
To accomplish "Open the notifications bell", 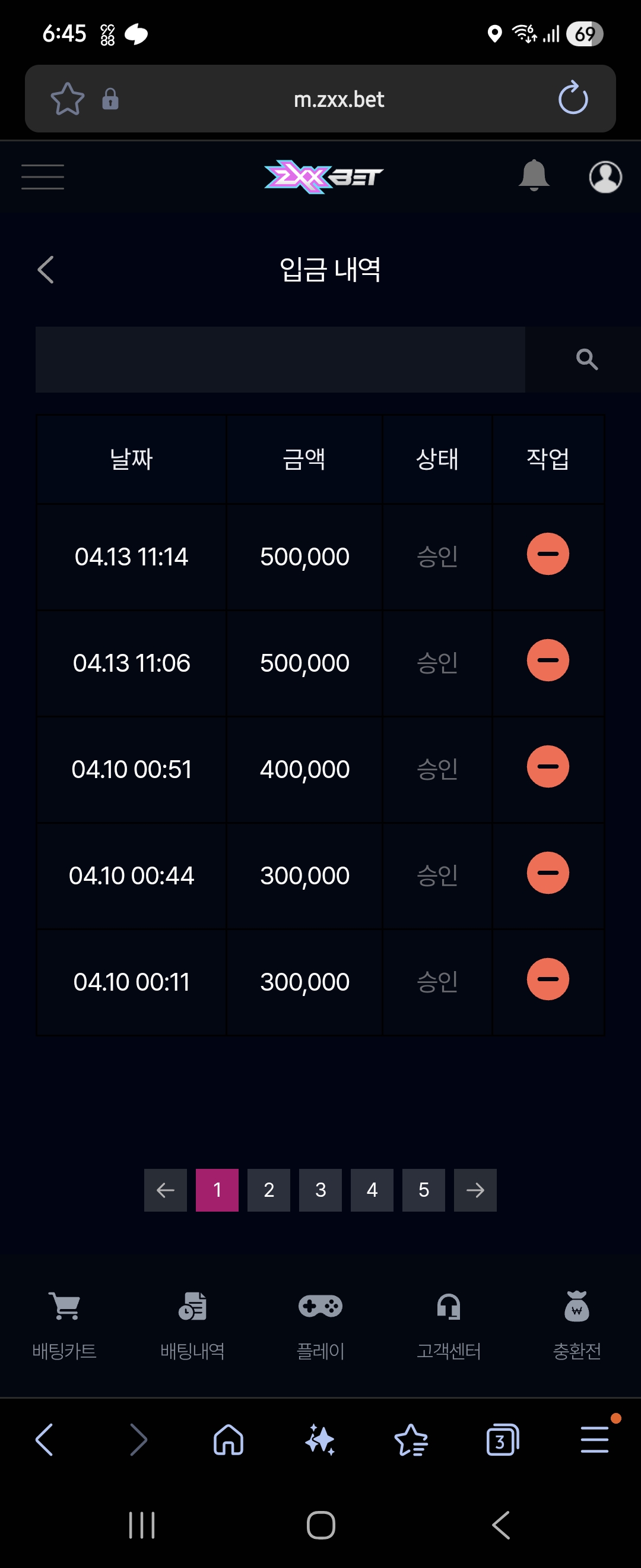I will pos(534,176).
